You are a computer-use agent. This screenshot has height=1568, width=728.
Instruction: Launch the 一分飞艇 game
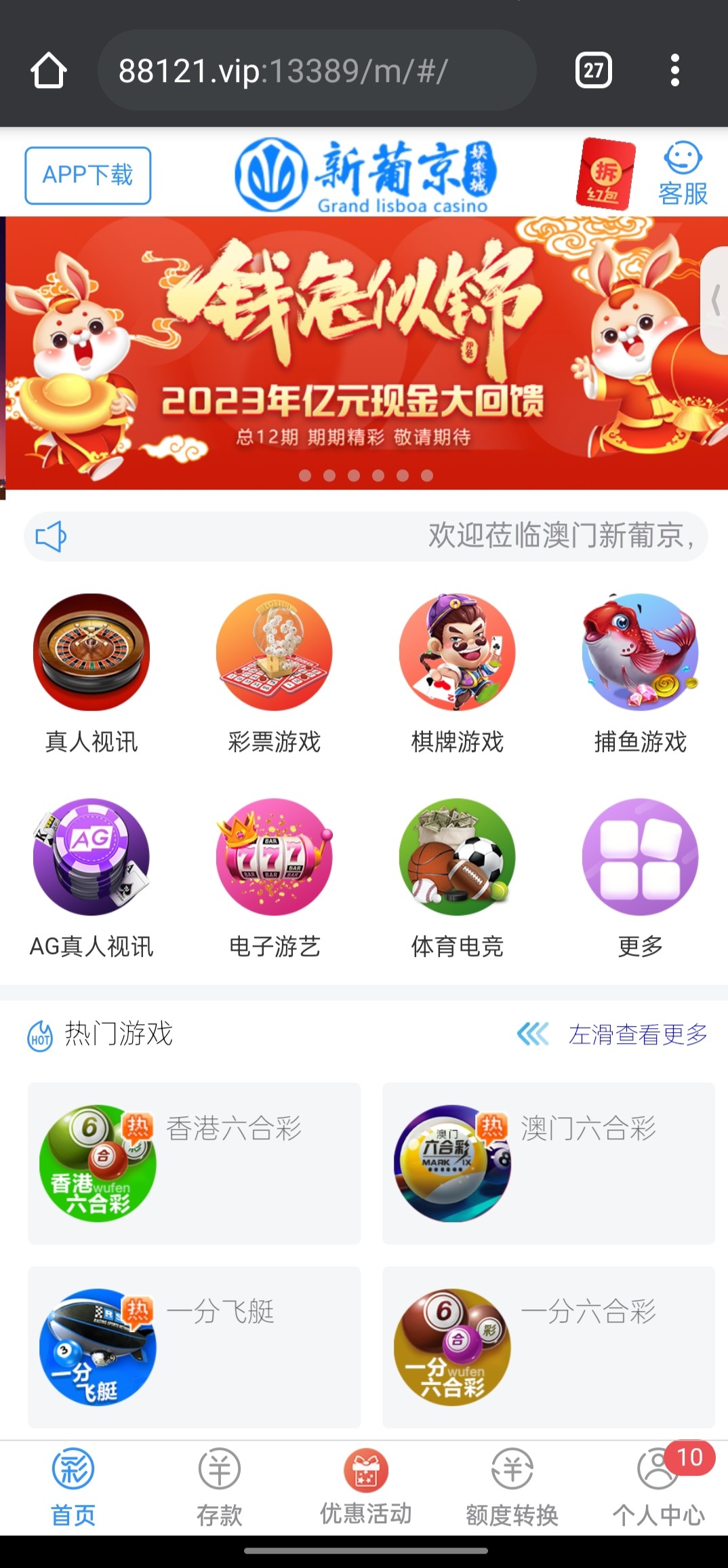pos(194,1346)
